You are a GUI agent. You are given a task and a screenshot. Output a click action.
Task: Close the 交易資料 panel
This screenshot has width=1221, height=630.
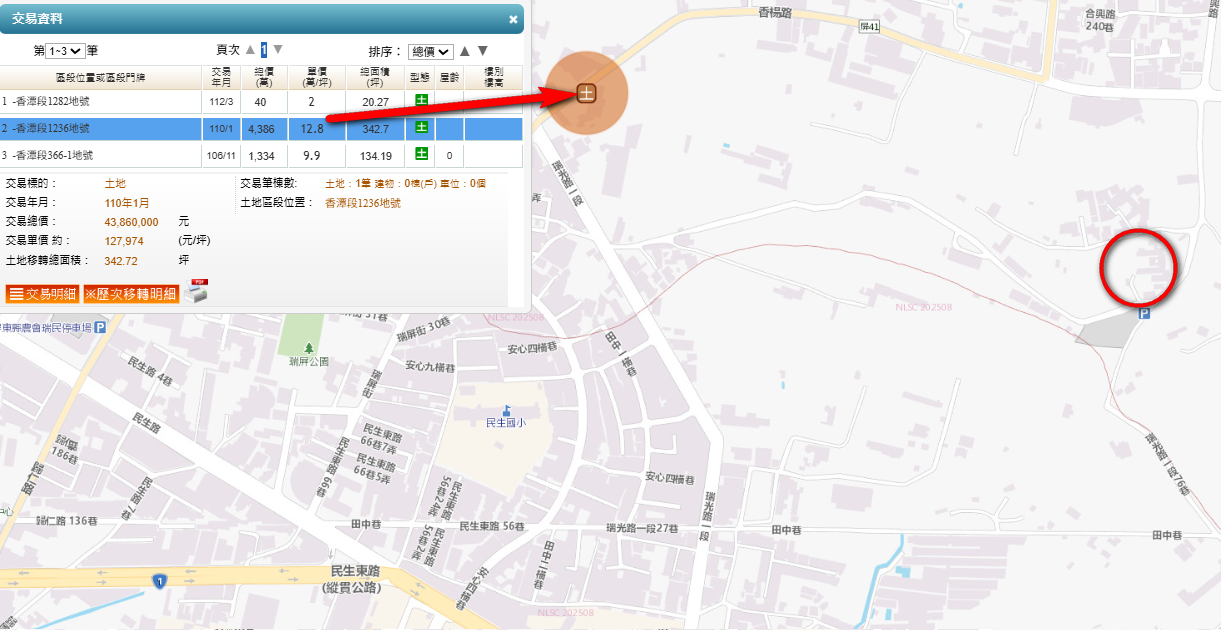click(x=512, y=19)
